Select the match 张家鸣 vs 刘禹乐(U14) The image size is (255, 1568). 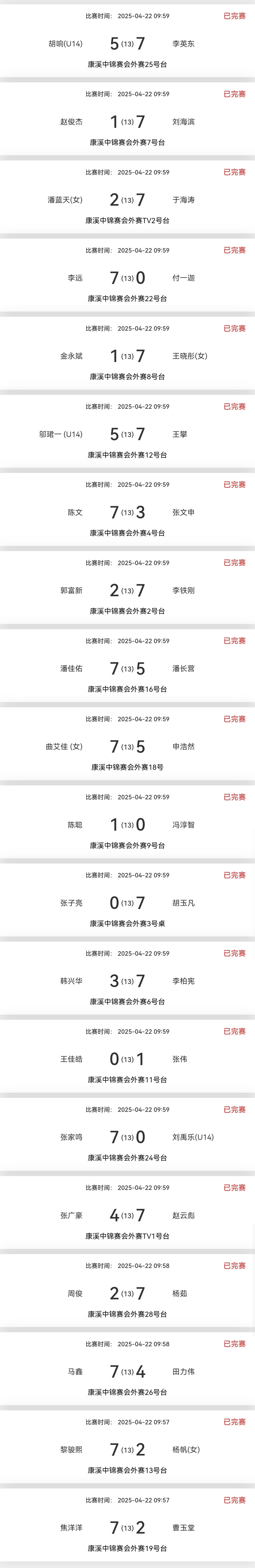[x=127, y=1137]
